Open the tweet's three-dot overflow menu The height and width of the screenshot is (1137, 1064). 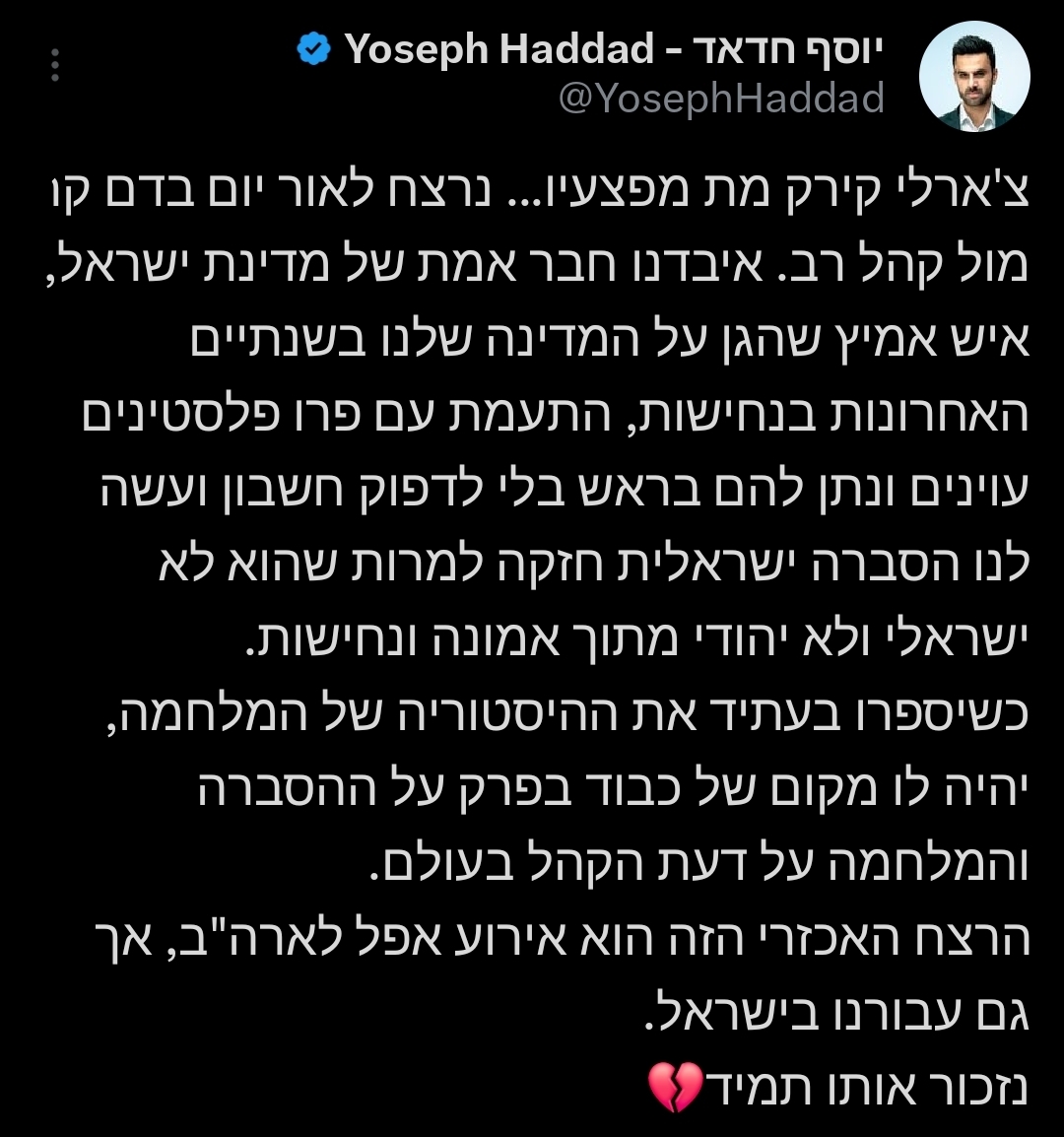55,64
